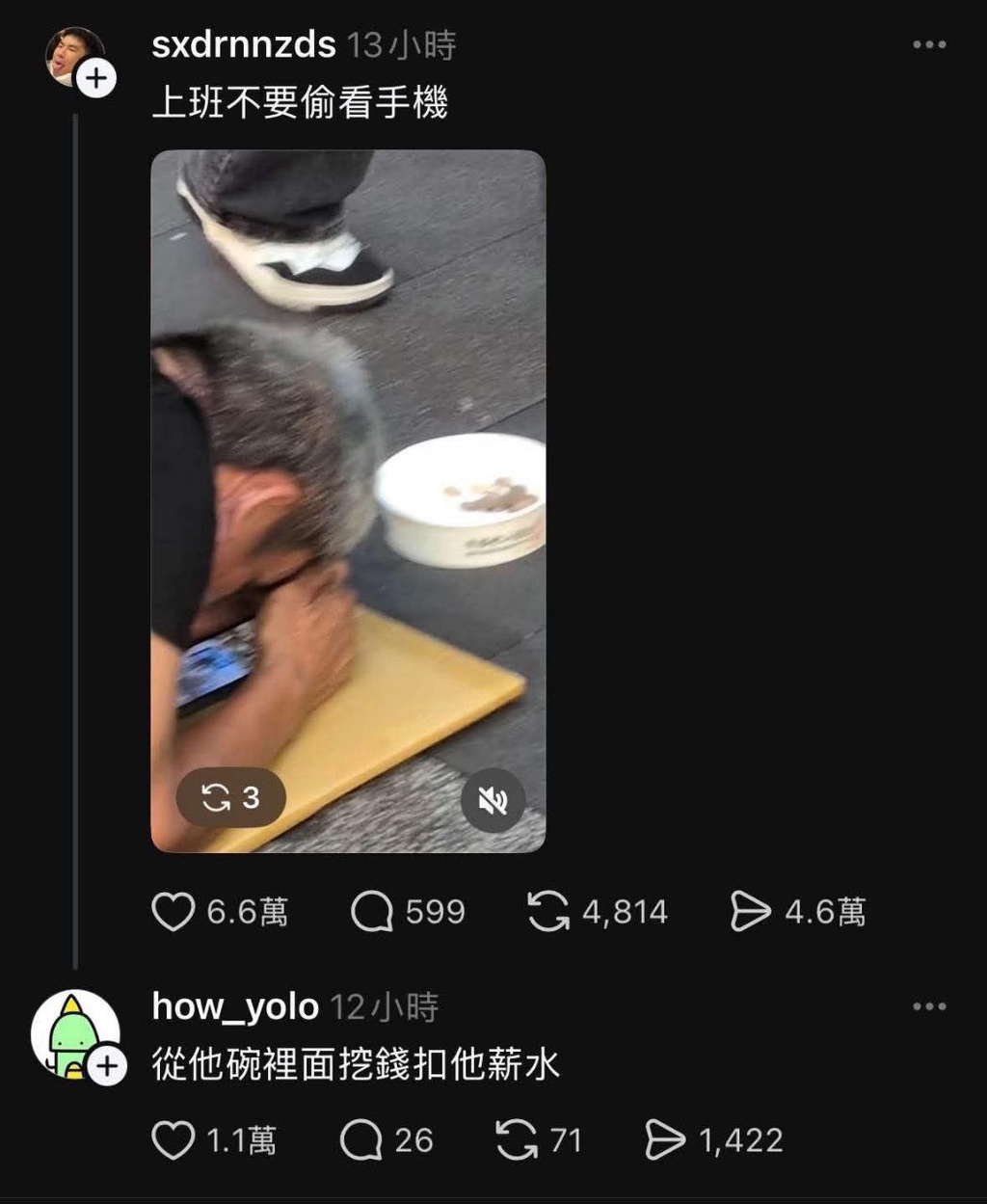This screenshot has width=987, height=1204.
Task: Unmute the video sound
Action: pos(493,799)
